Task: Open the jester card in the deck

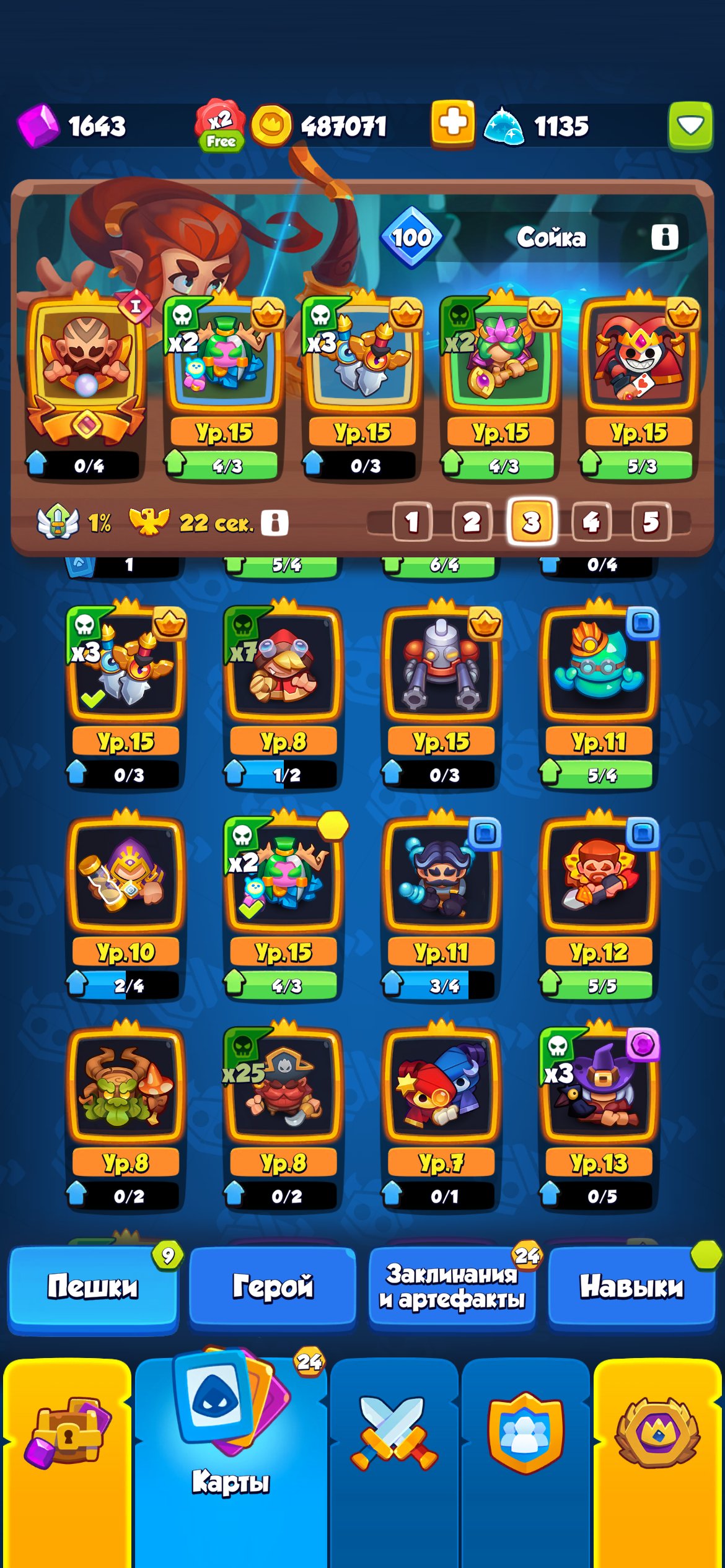Action: coord(639,359)
